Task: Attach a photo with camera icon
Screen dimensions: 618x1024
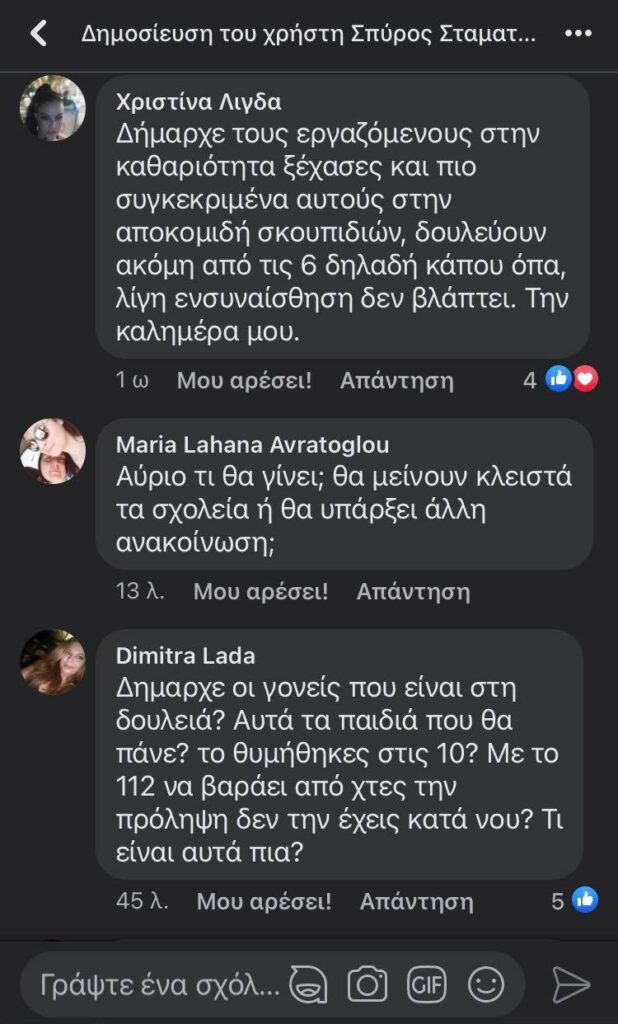Action: pos(367,986)
